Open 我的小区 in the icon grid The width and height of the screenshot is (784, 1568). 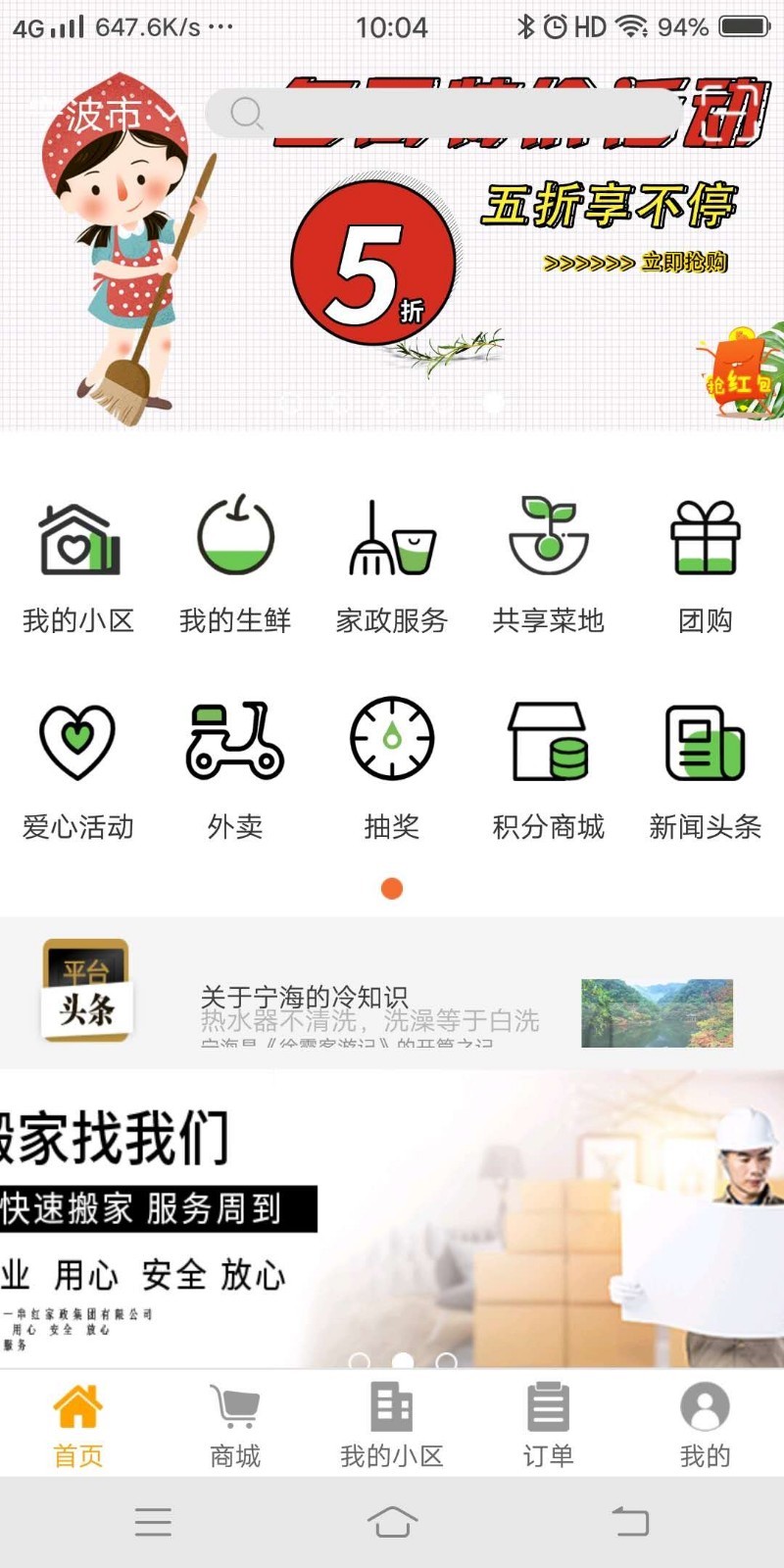coord(78,564)
